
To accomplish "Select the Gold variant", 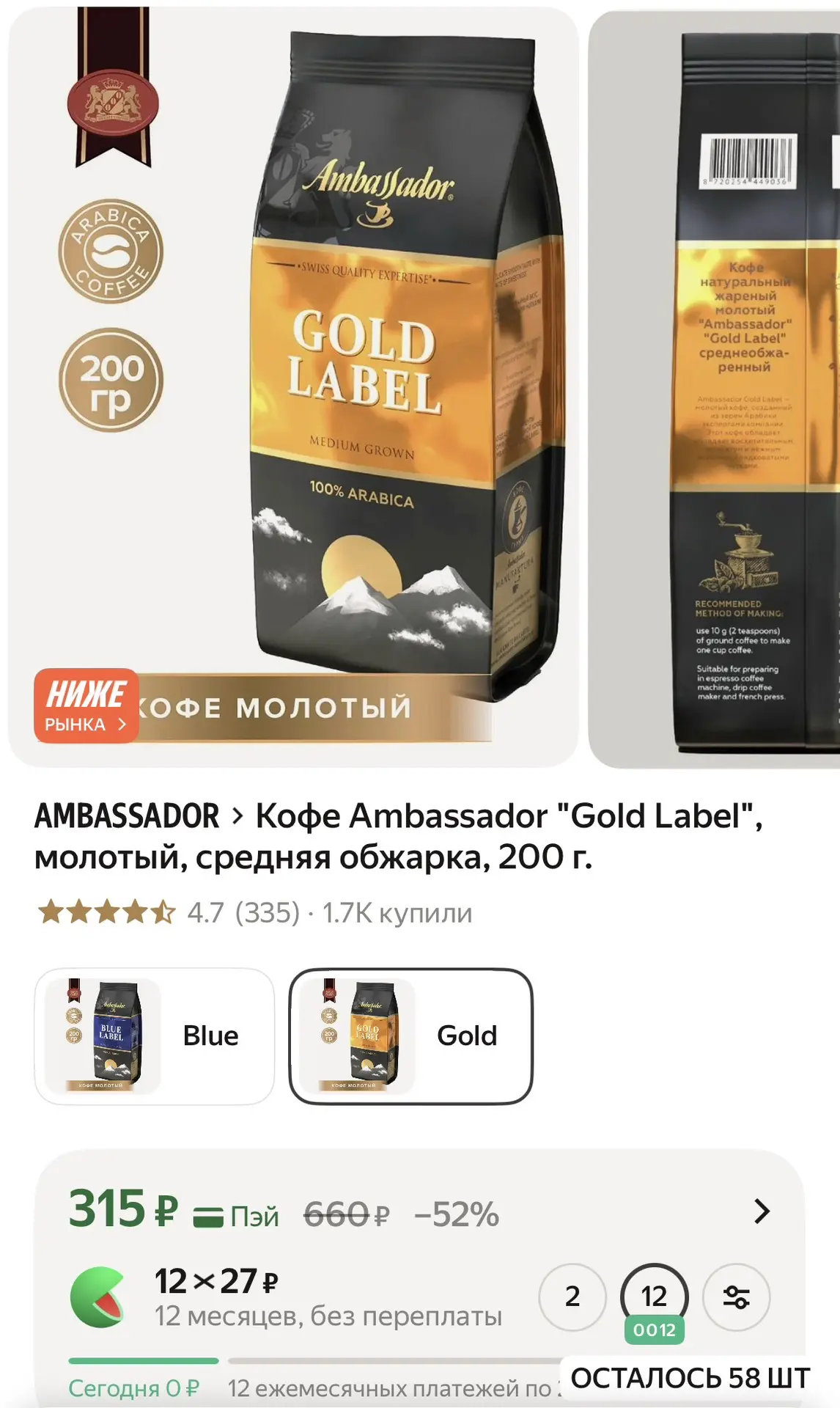I will [x=411, y=1036].
